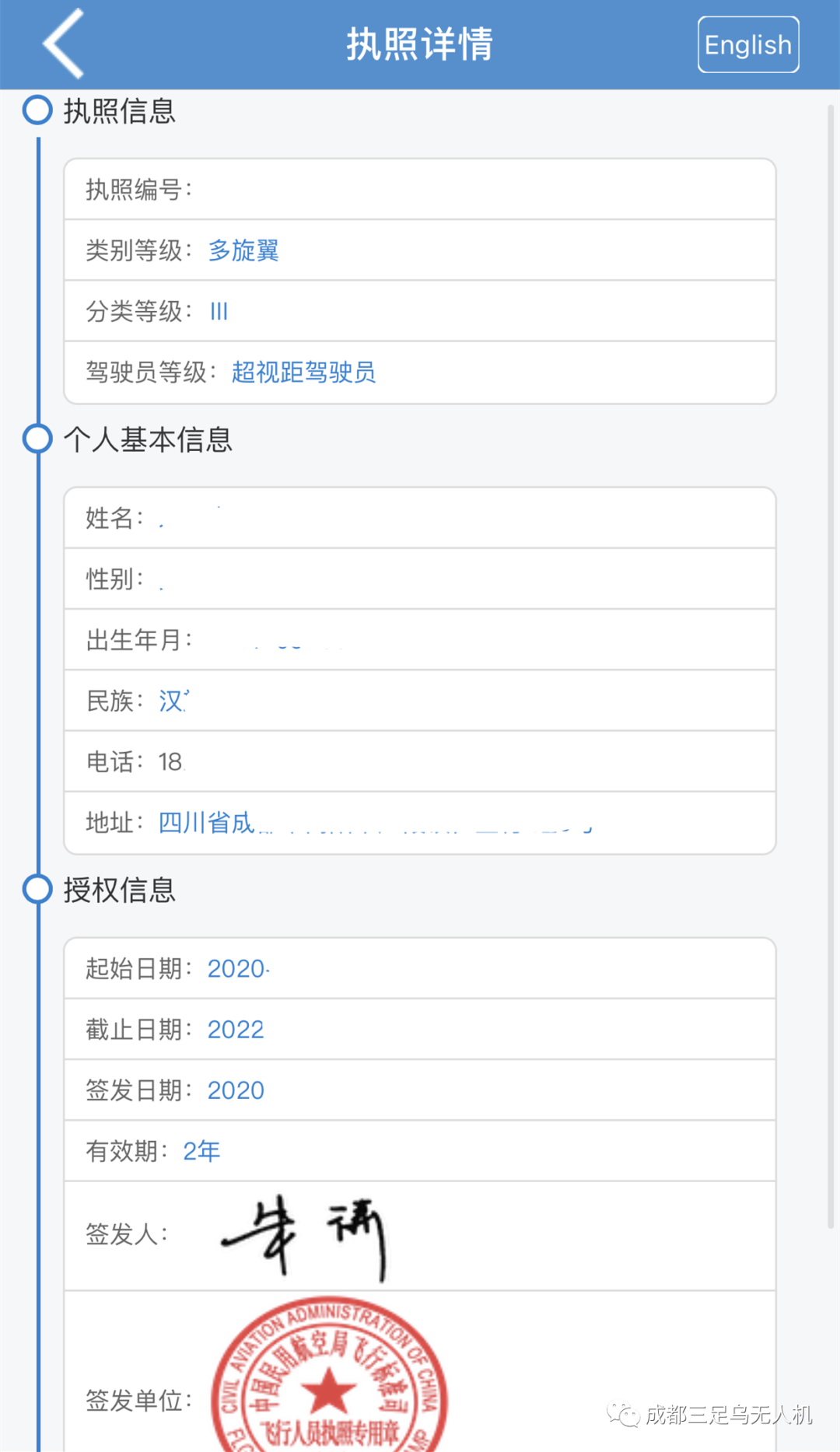Go back using the top-left arrow
840x1452 pixels.
pyautogui.click(x=63, y=44)
